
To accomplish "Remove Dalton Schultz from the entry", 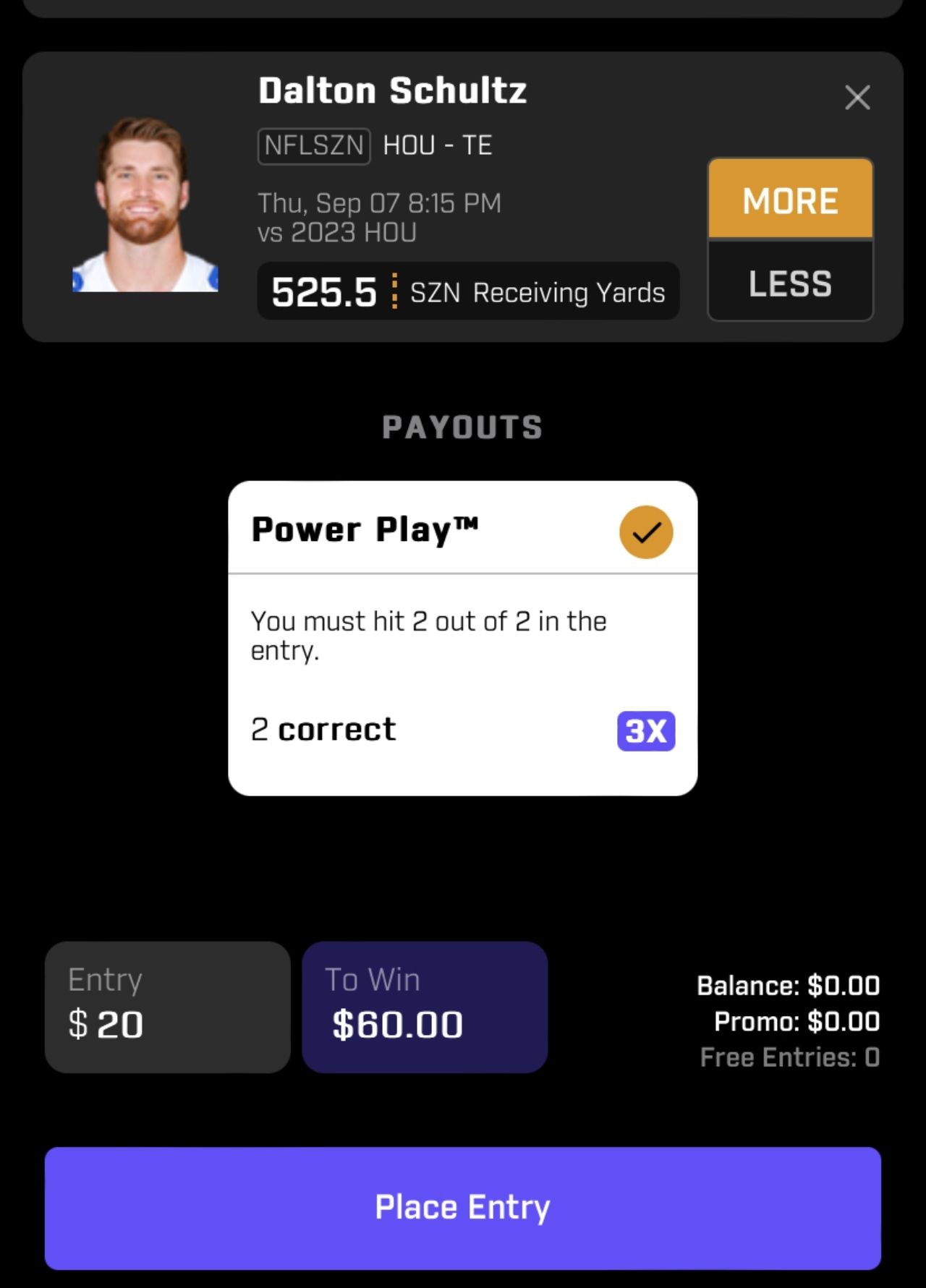I will [857, 98].
